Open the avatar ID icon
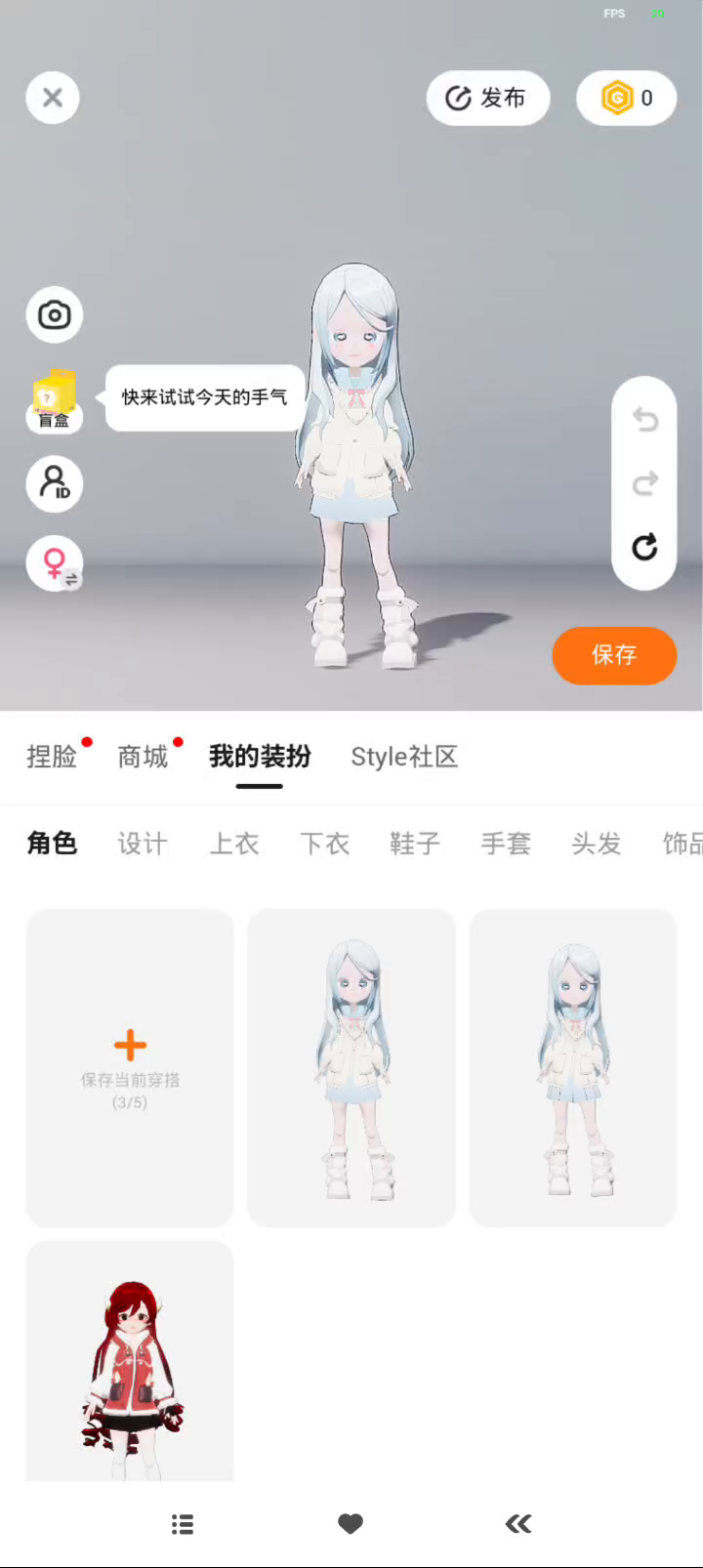 [54, 484]
